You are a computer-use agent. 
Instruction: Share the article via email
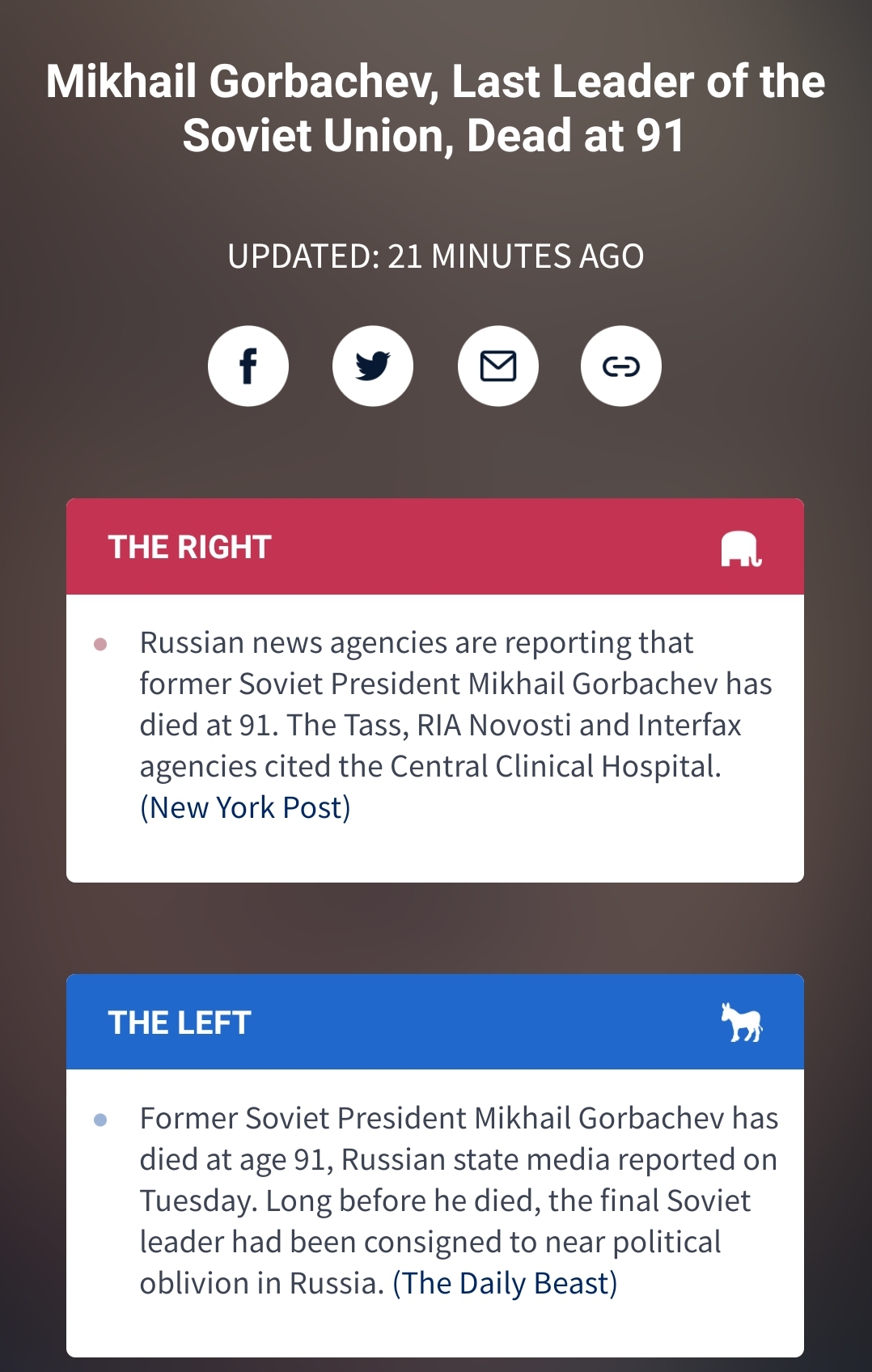pos(498,366)
